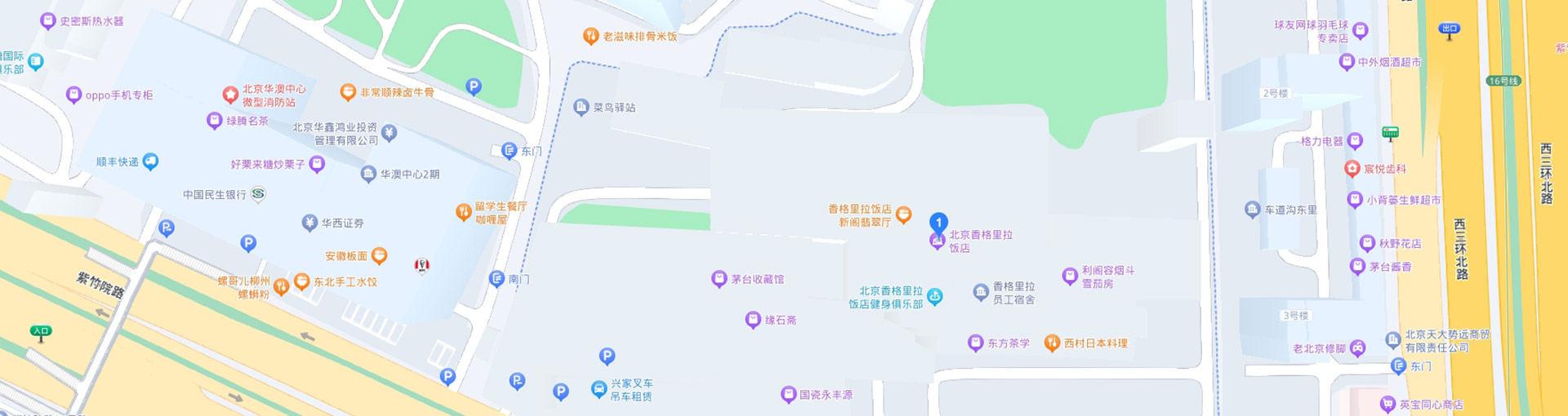Tap the 车道沟东里 residential marker
Viewport: 1568px width, 416px height.
[x=1252, y=210]
